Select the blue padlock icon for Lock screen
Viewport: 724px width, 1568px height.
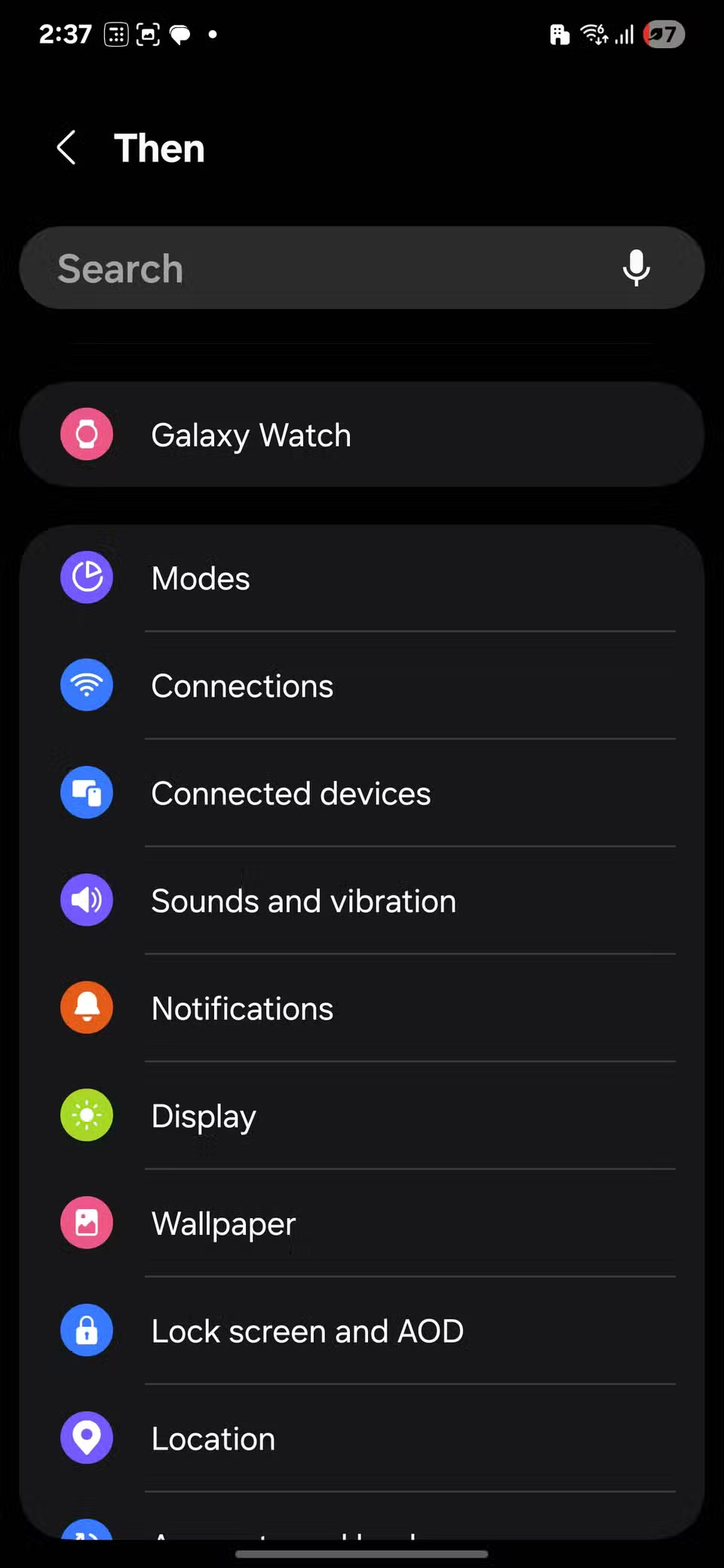(x=86, y=1331)
